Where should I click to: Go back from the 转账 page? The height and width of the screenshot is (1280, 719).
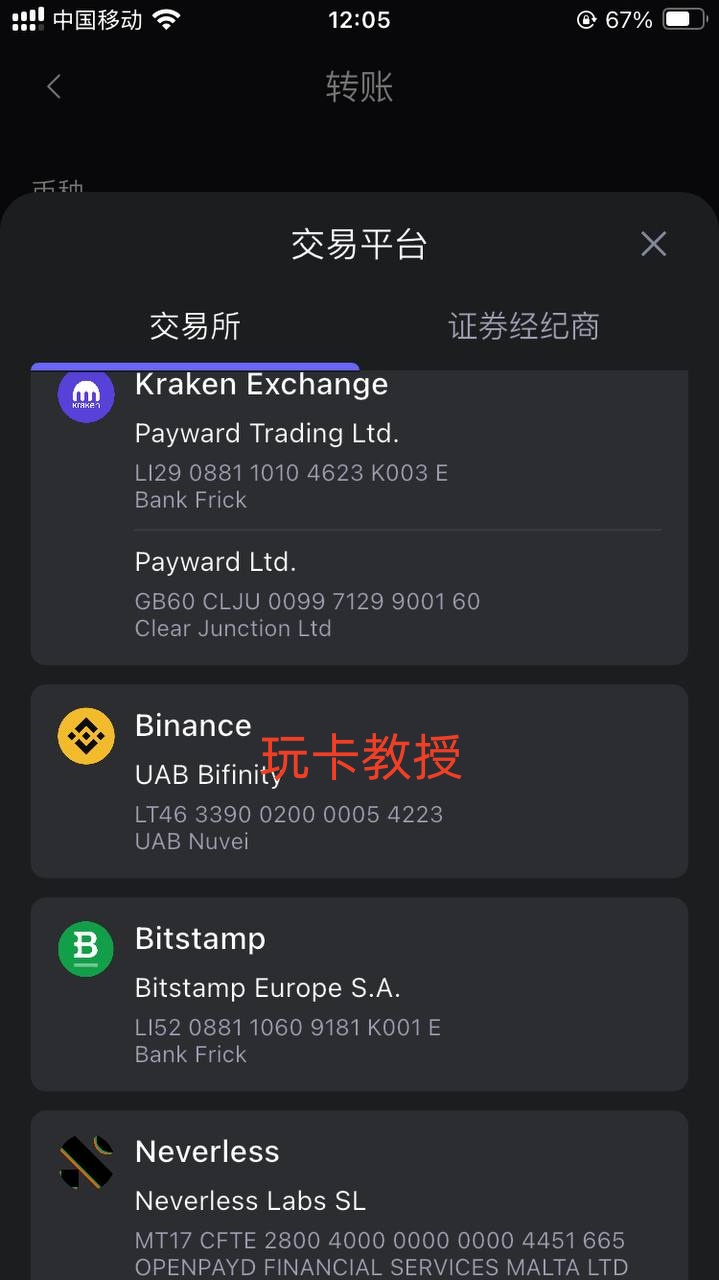pyautogui.click(x=54, y=87)
